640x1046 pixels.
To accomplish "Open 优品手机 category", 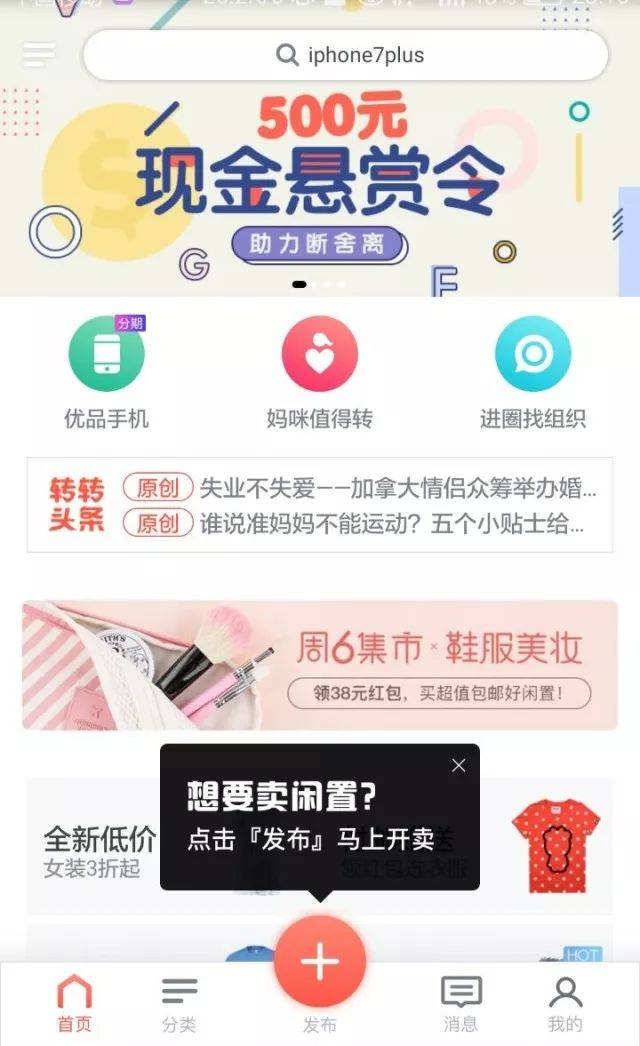I will tap(106, 372).
